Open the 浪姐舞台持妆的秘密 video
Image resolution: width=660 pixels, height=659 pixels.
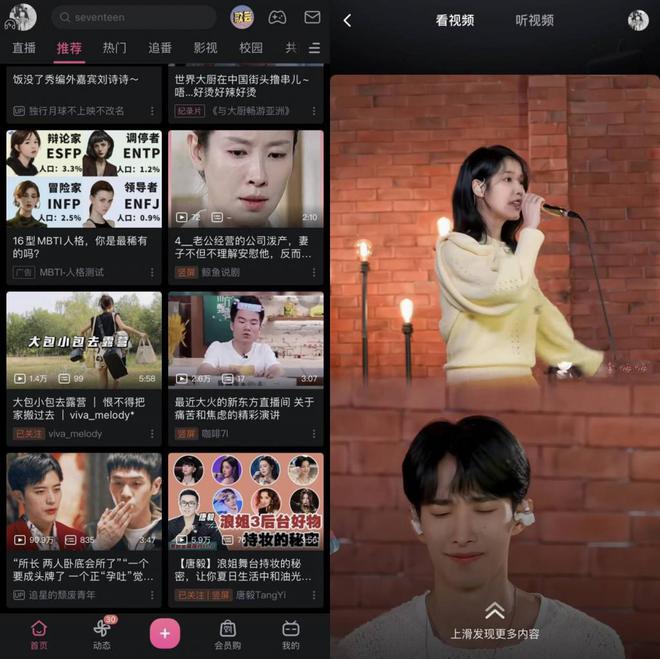(245, 502)
